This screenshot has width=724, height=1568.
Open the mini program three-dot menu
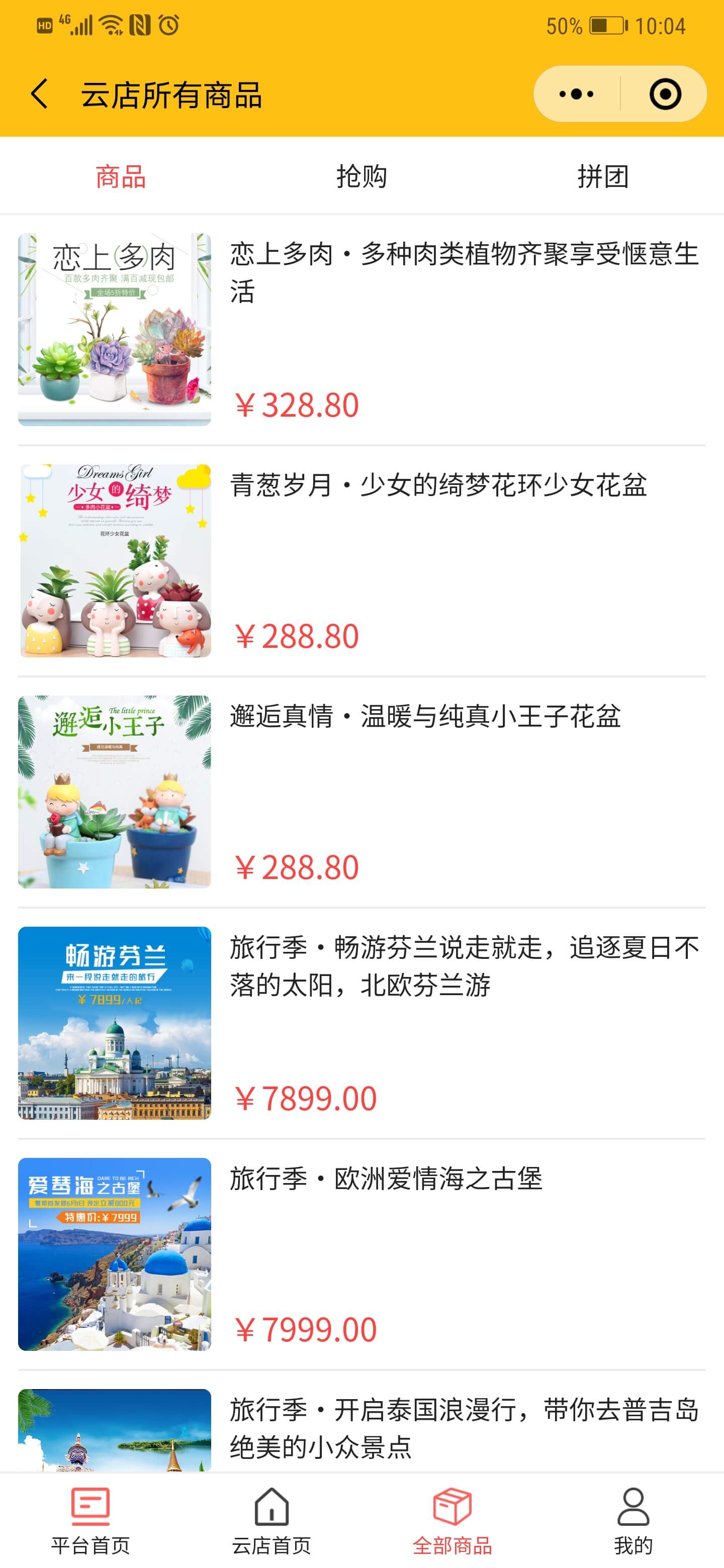click(x=576, y=94)
